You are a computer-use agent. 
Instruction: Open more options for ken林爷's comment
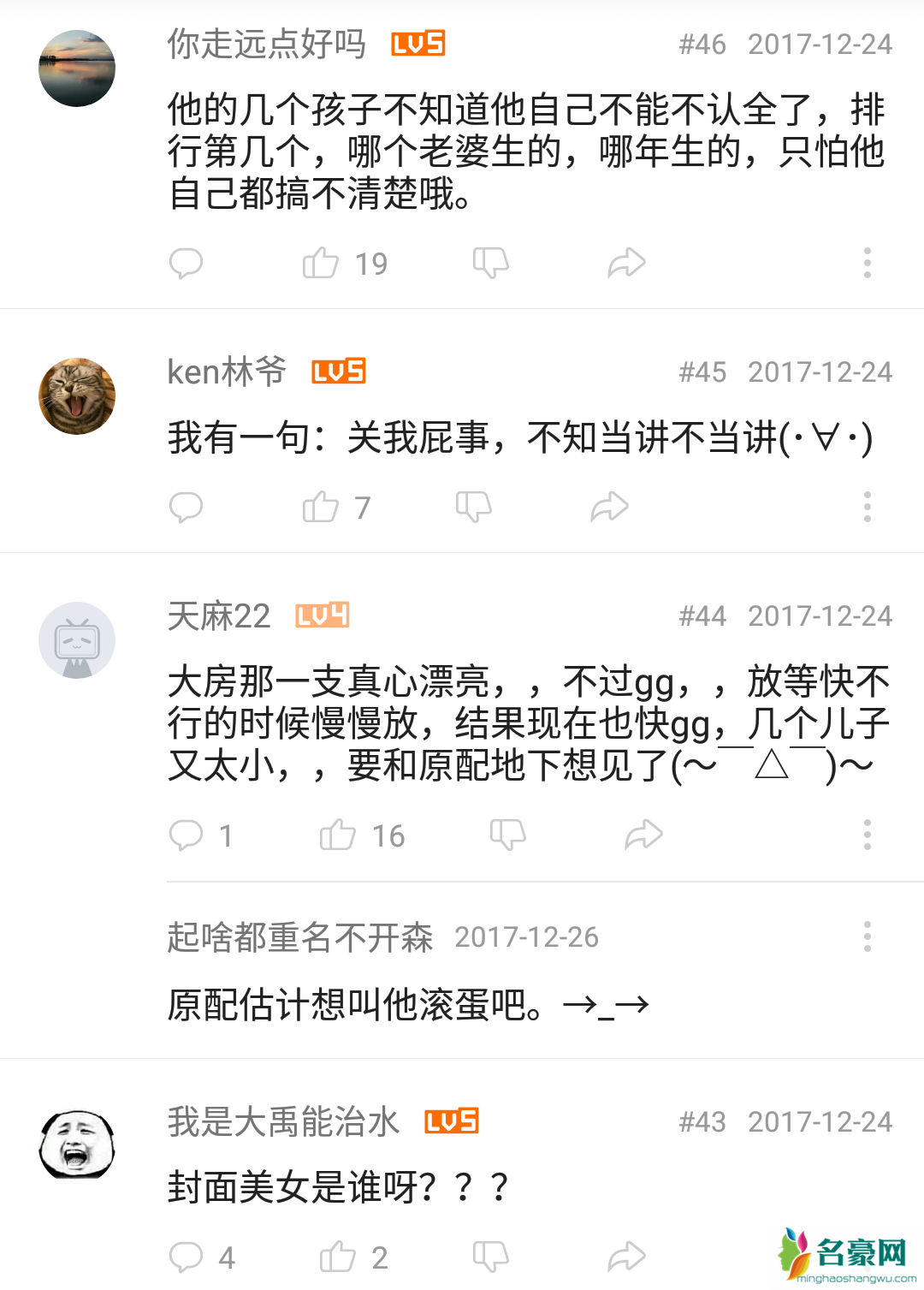(x=868, y=507)
